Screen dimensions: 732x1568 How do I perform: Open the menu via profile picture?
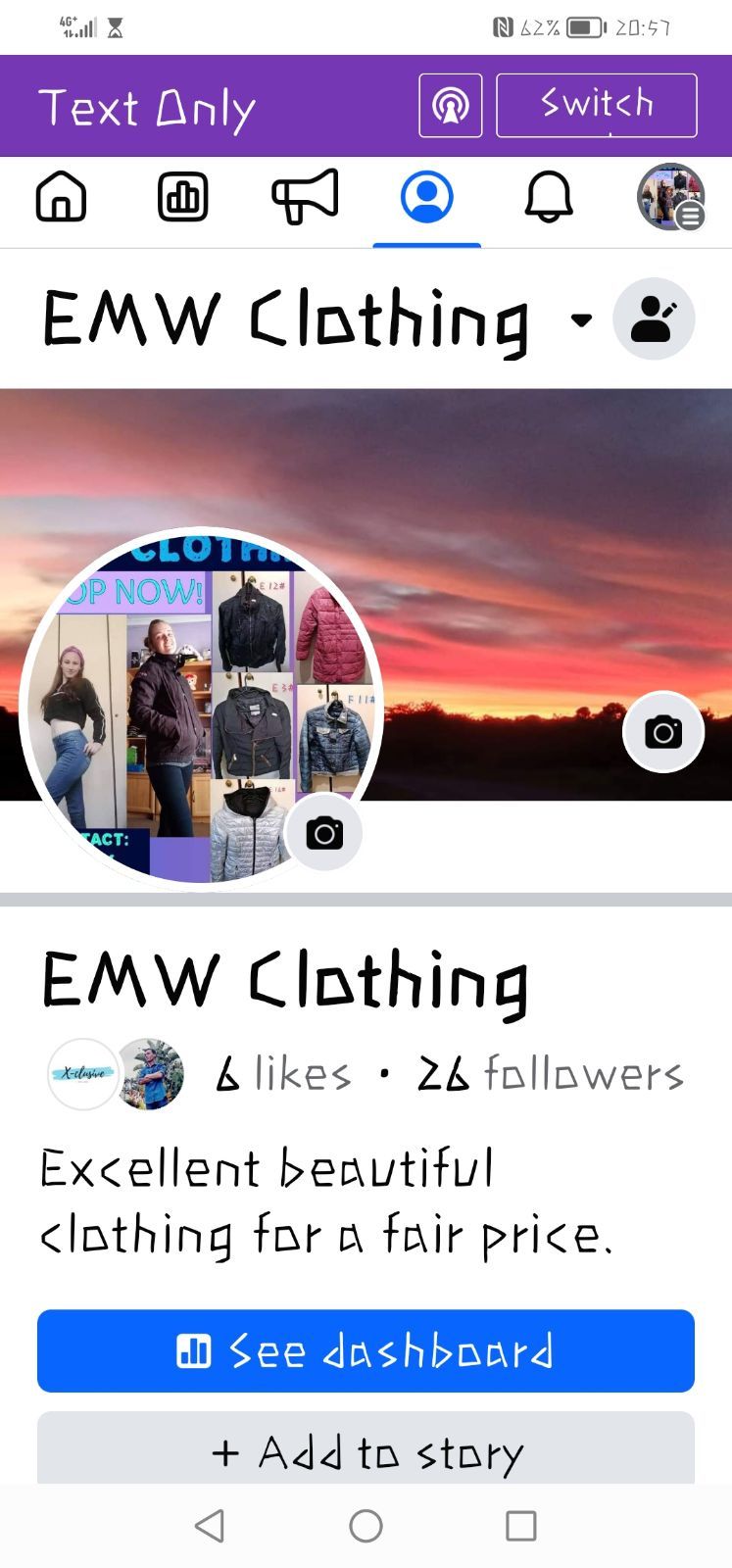(670, 197)
